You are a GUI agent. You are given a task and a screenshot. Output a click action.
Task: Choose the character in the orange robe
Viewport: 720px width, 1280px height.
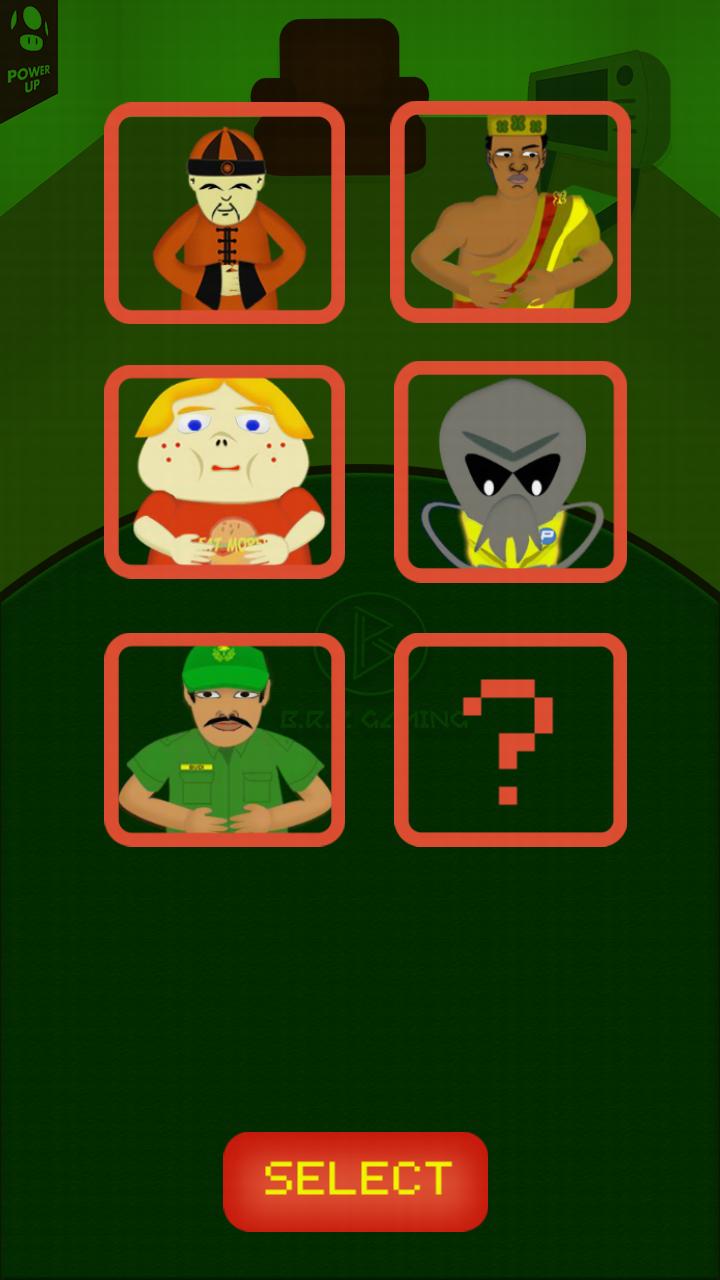[225, 213]
